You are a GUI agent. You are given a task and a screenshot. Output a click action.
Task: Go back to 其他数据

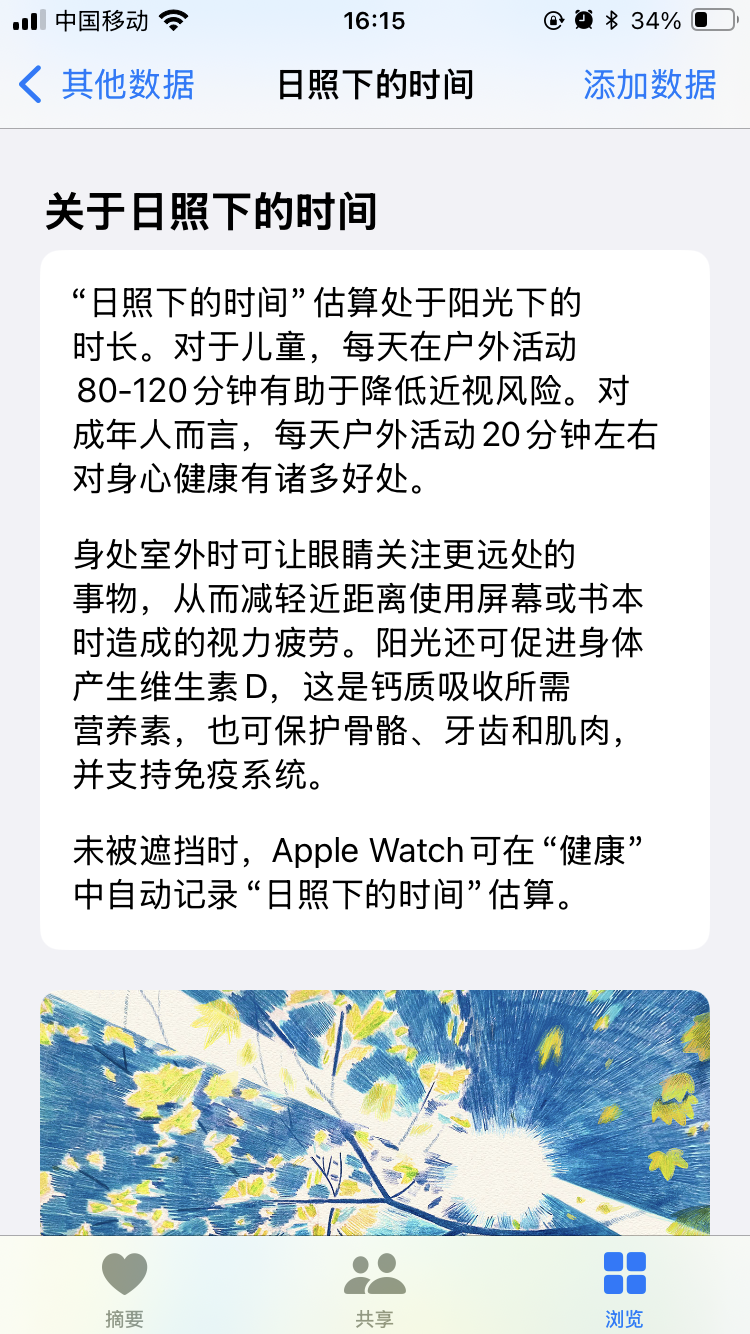107,85
